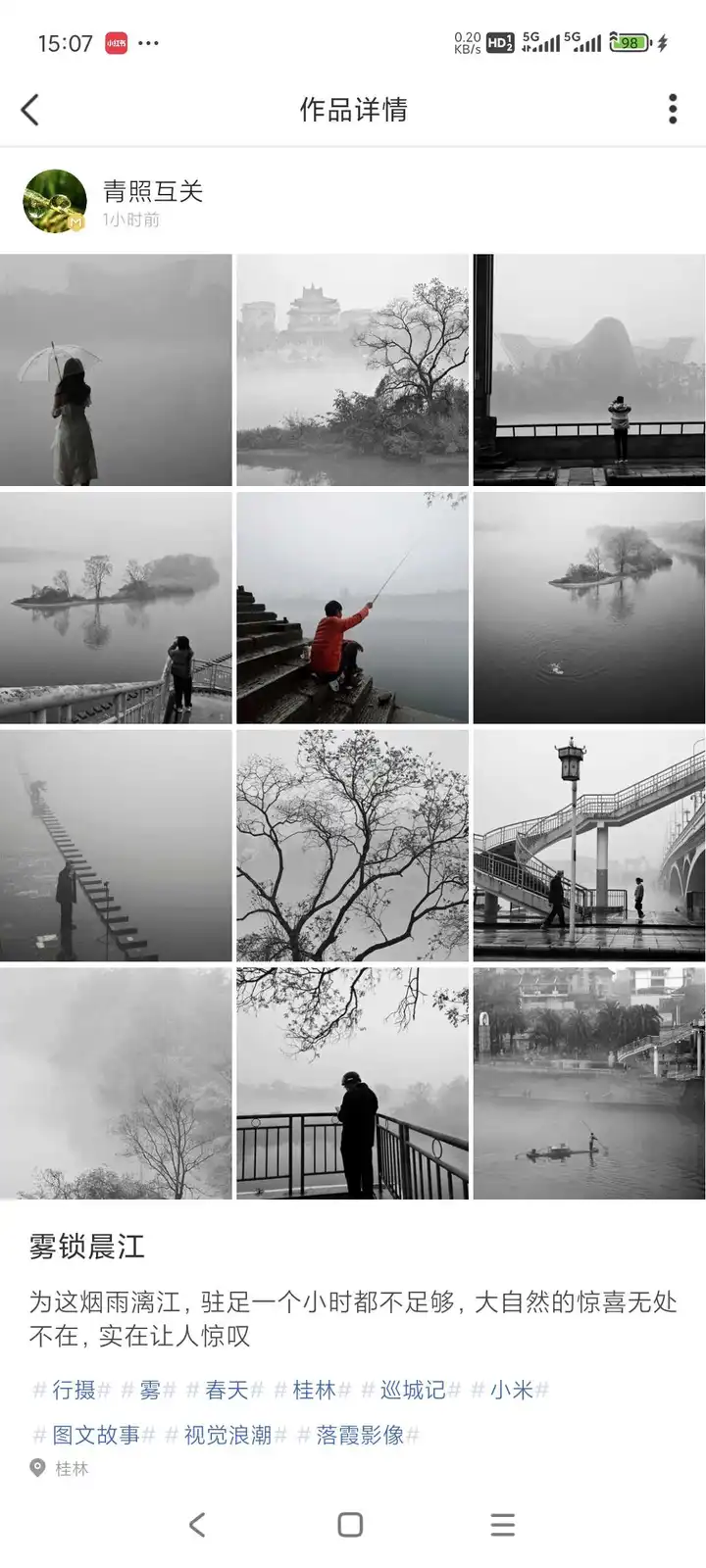The image size is (706, 1568).
Task: Open the bare tree branches photo
Action: click(352, 845)
